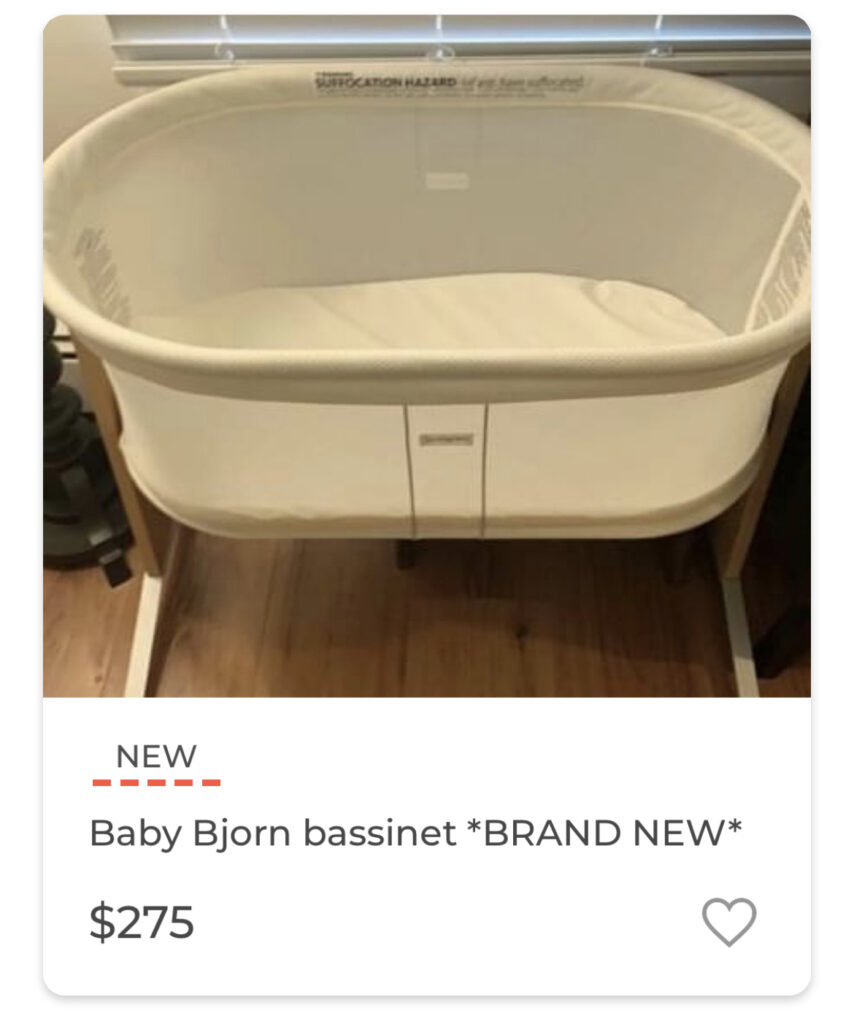Screen dimensions: 854x1024
Task: Open the Baby Bjorn bassinet listing
Action: (x=415, y=832)
